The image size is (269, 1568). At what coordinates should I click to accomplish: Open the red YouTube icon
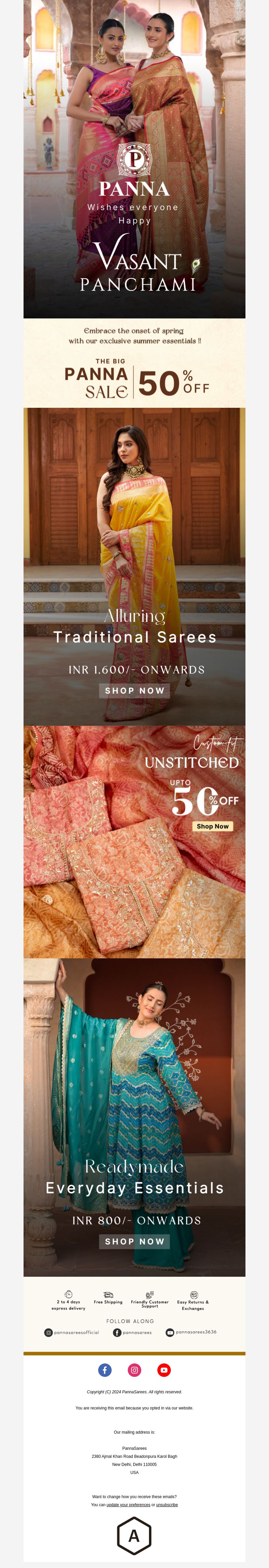[x=163, y=1369]
